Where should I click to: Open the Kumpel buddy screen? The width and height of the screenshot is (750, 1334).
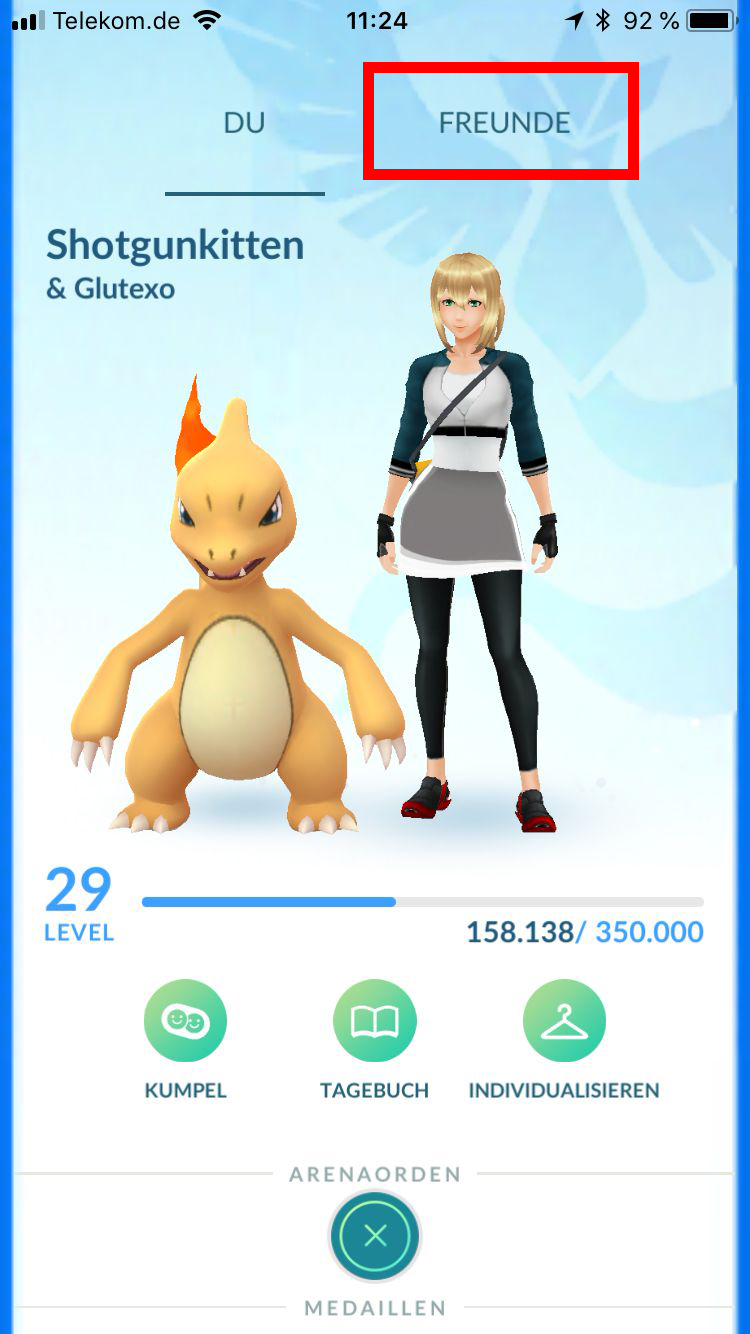click(x=185, y=1021)
